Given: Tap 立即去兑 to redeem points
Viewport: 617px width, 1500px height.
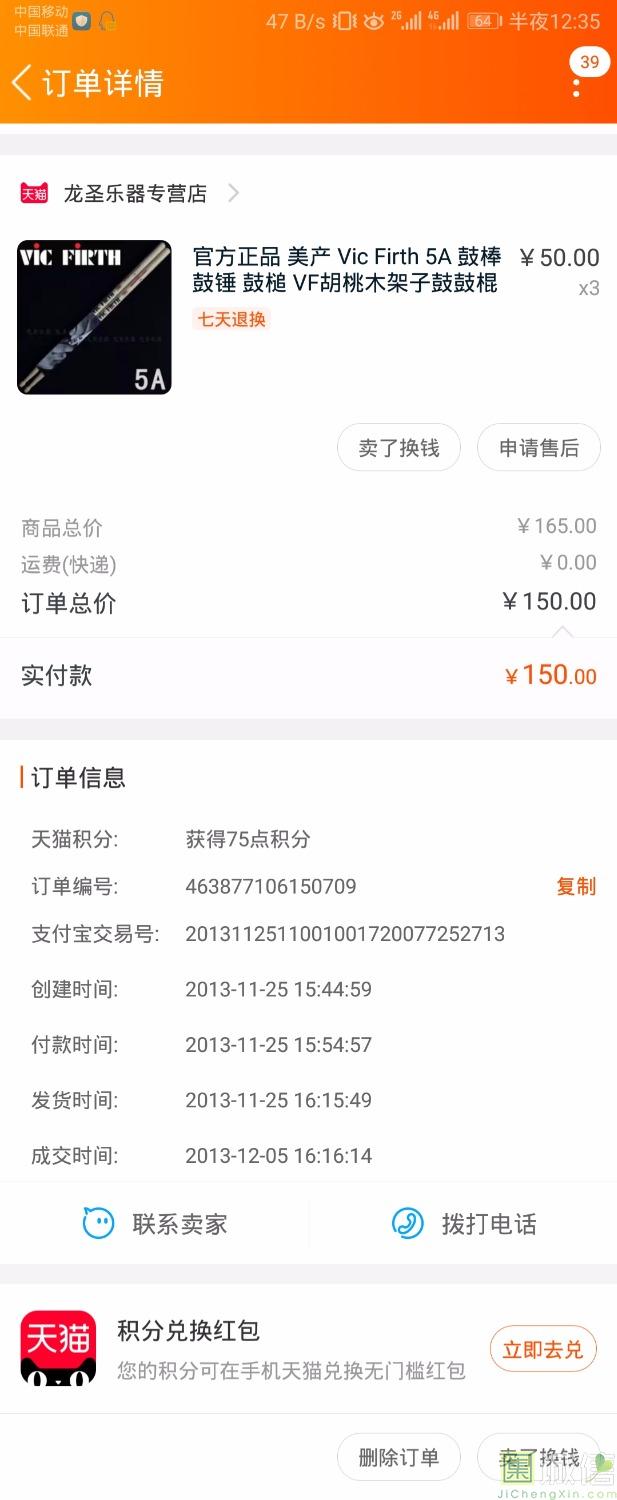Looking at the screenshot, I should 542,1349.
